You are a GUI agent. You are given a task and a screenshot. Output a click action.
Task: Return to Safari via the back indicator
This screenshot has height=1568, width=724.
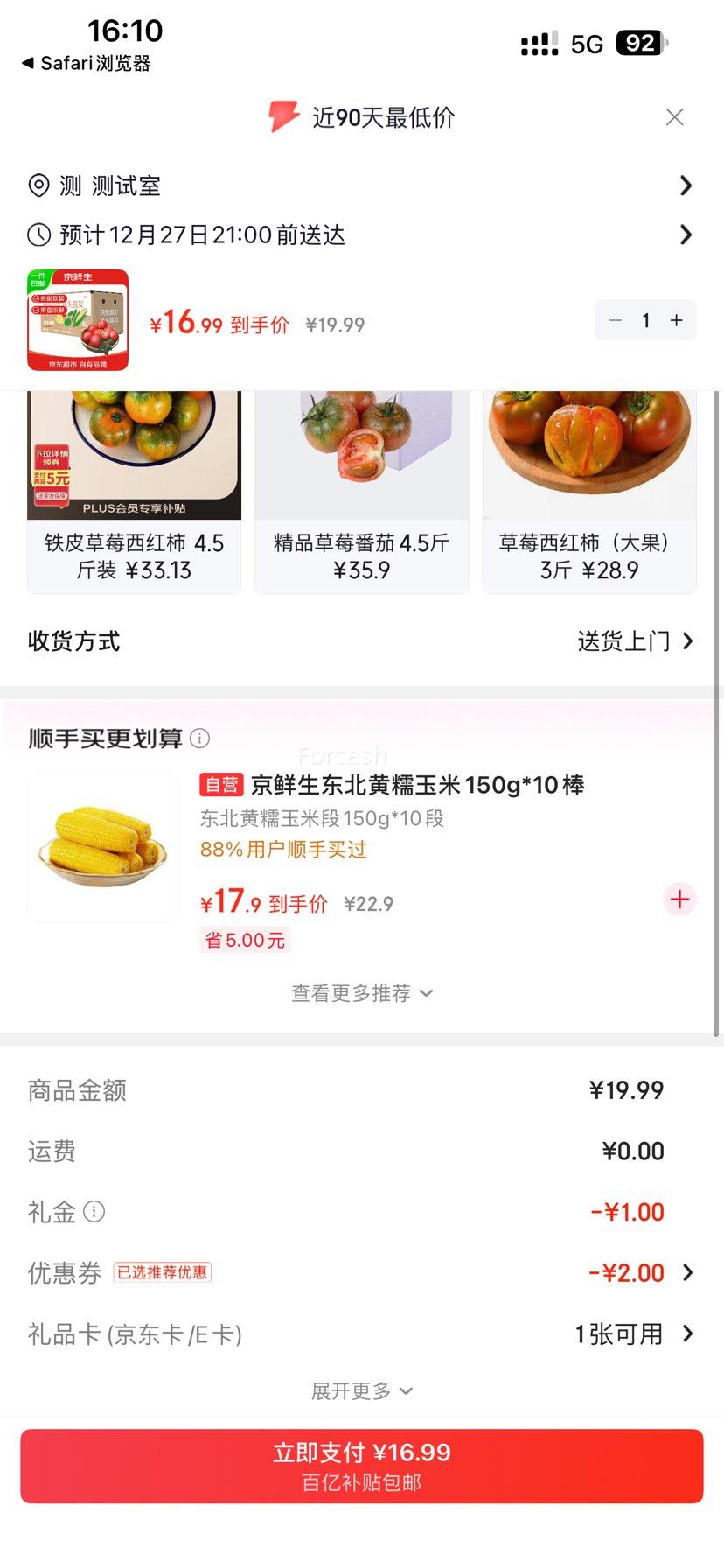(85, 63)
